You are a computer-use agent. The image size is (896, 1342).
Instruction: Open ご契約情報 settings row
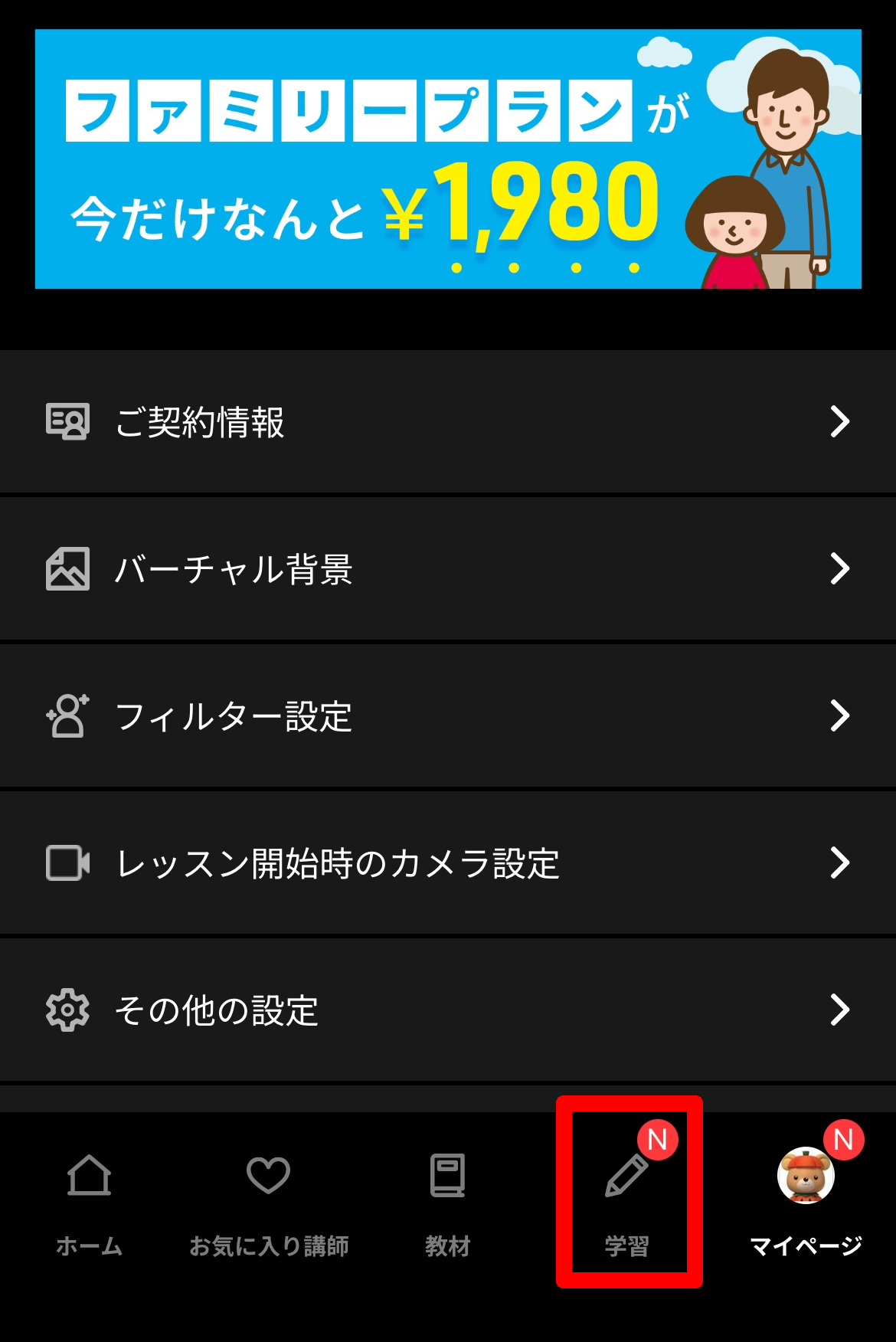click(x=448, y=422)
